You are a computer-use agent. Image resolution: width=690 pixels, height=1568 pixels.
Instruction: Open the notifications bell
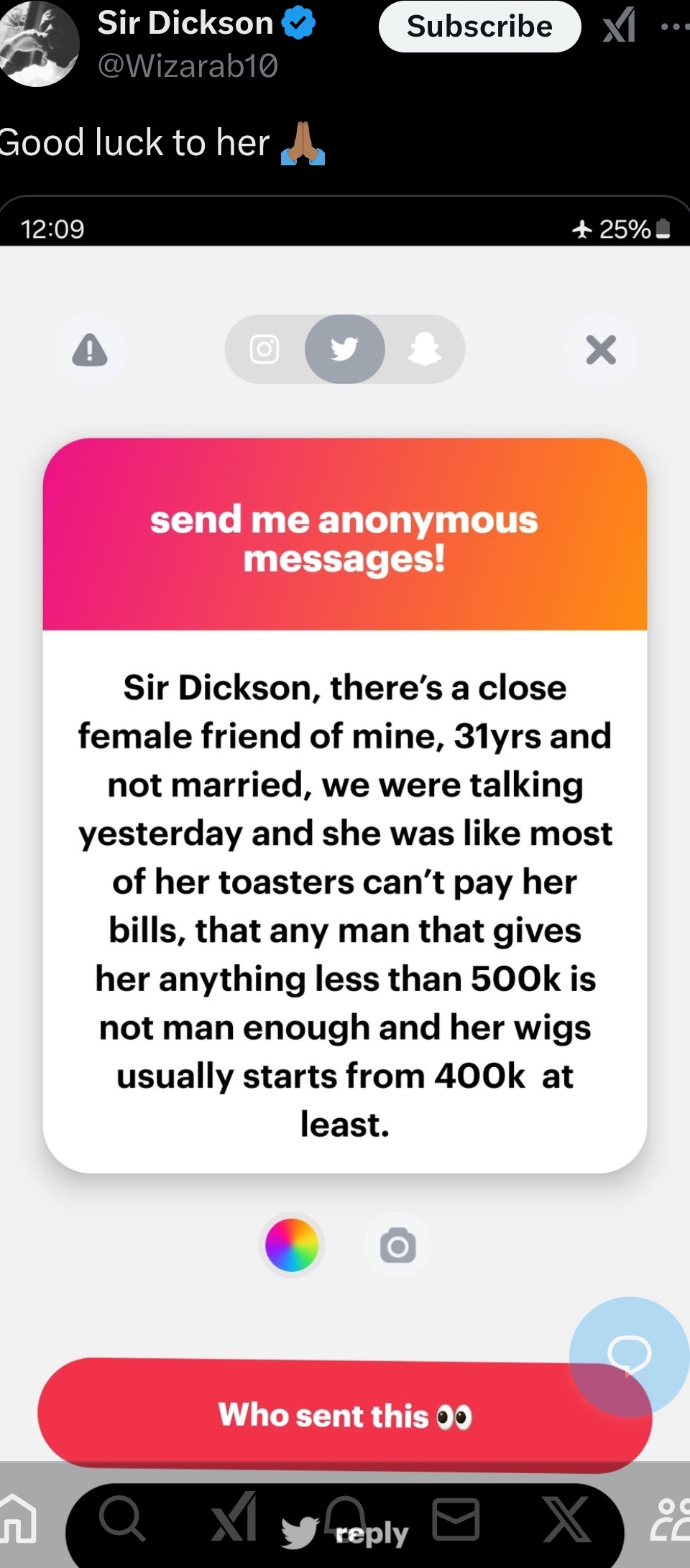pyautogui.click(x=346, y=1513)
